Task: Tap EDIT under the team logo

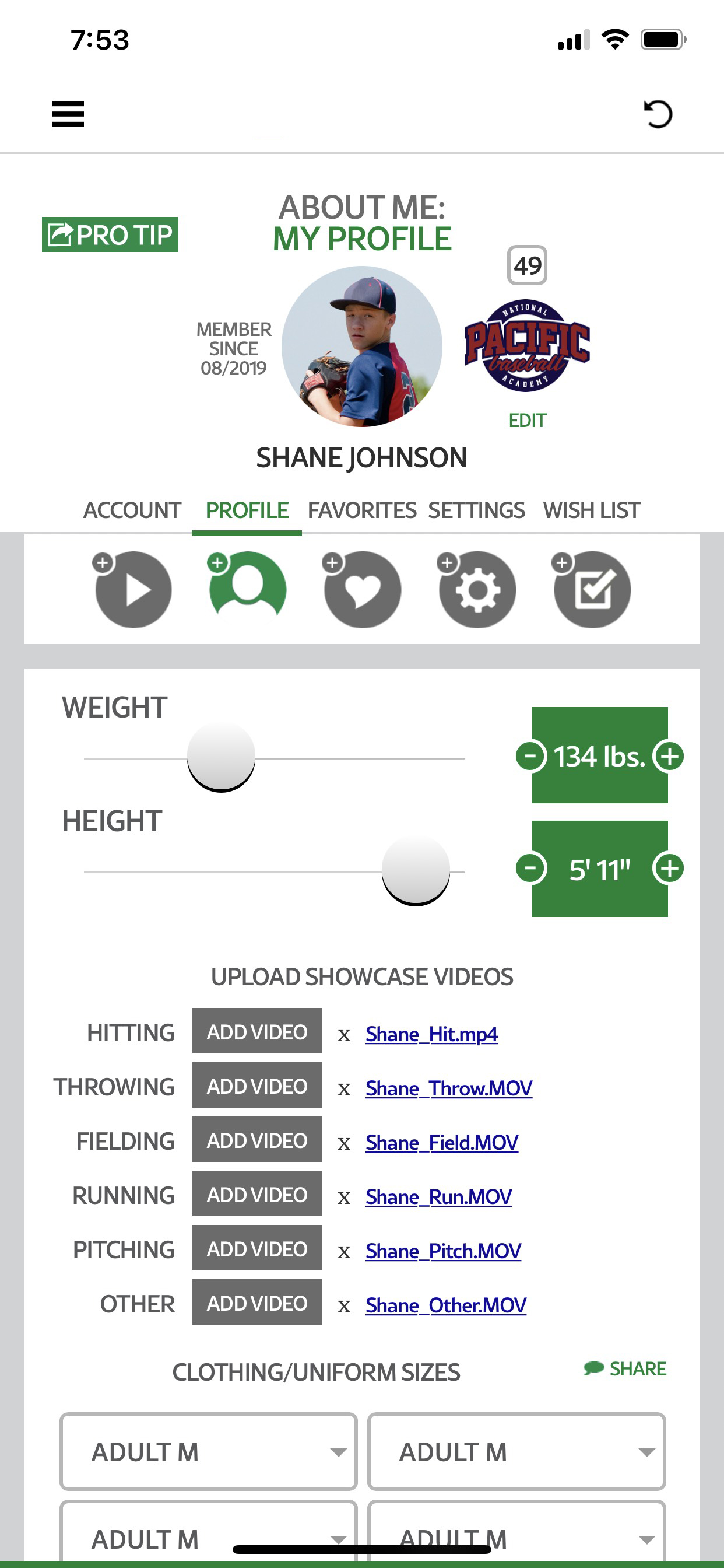Action: 527,420
